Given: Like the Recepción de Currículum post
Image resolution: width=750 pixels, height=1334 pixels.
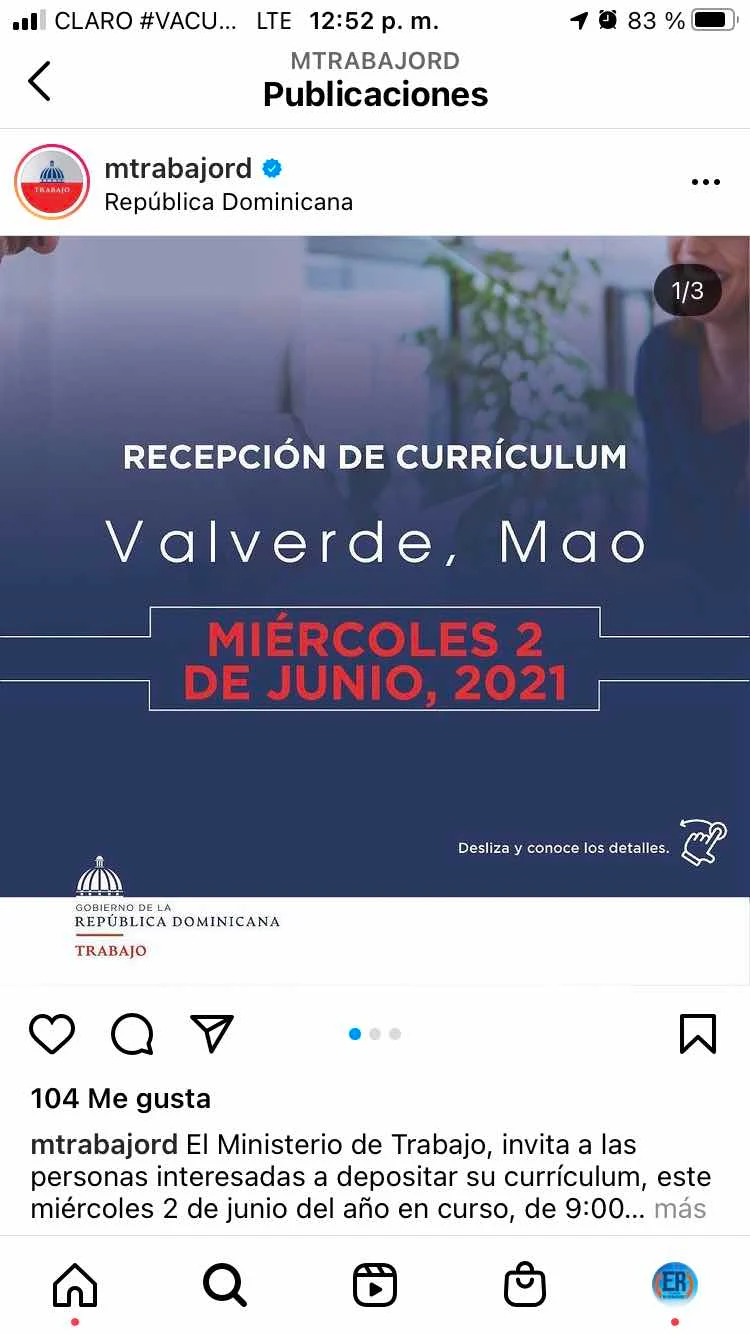Looking at the screenshot, I should point(52,1034).
